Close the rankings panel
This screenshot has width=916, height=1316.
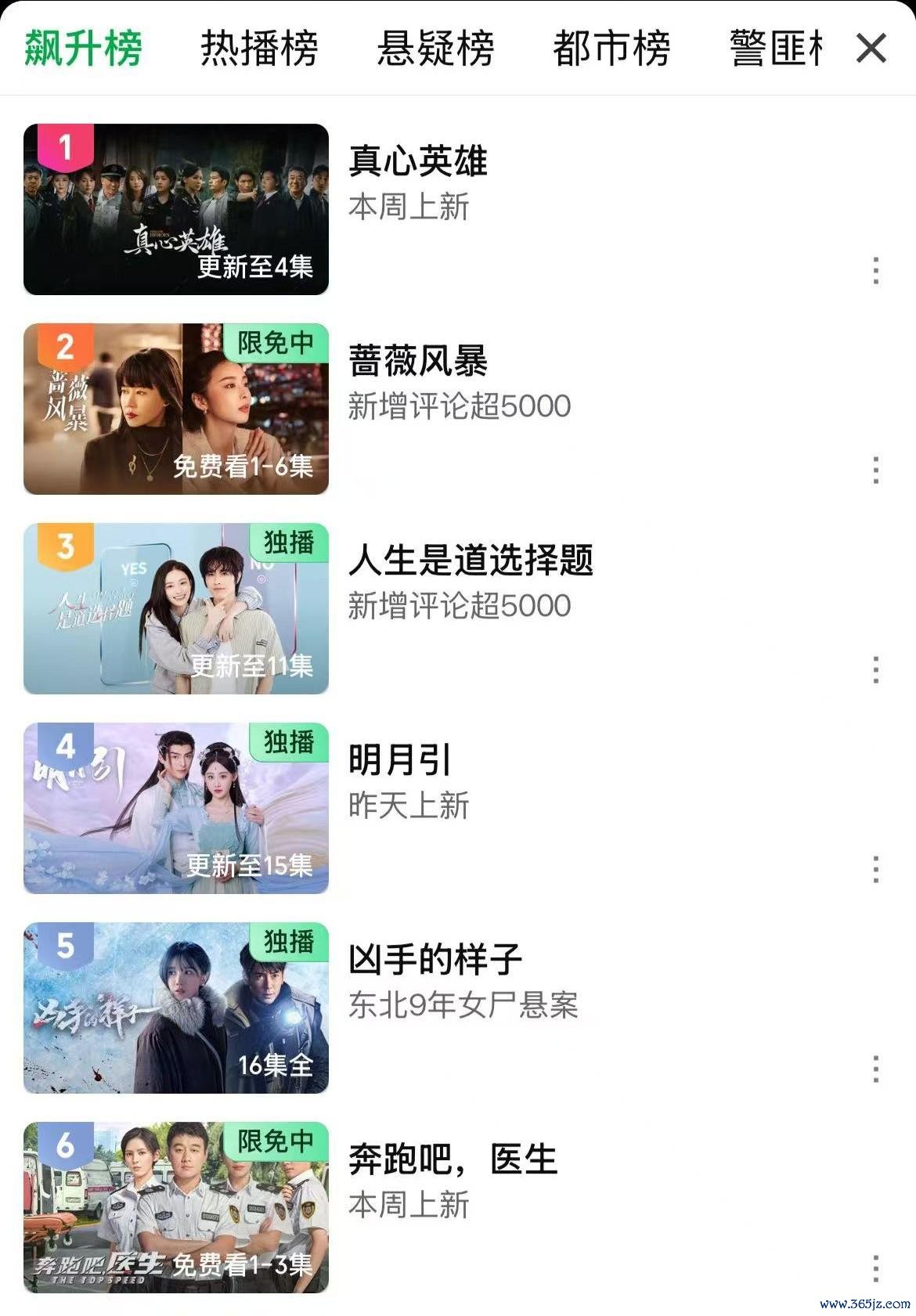[871, 49]
